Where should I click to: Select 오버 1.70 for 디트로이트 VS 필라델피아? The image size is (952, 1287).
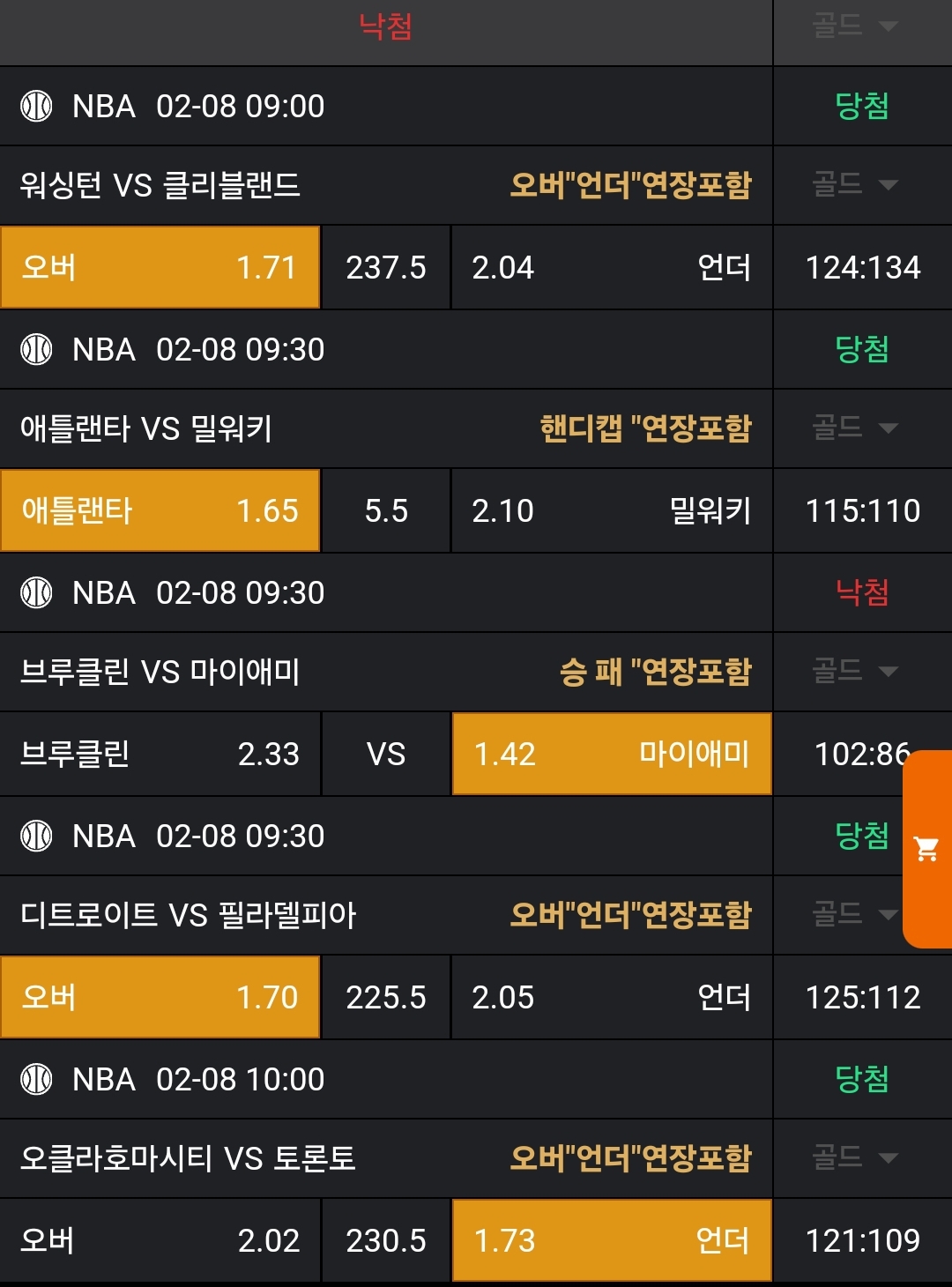point(160,997)
